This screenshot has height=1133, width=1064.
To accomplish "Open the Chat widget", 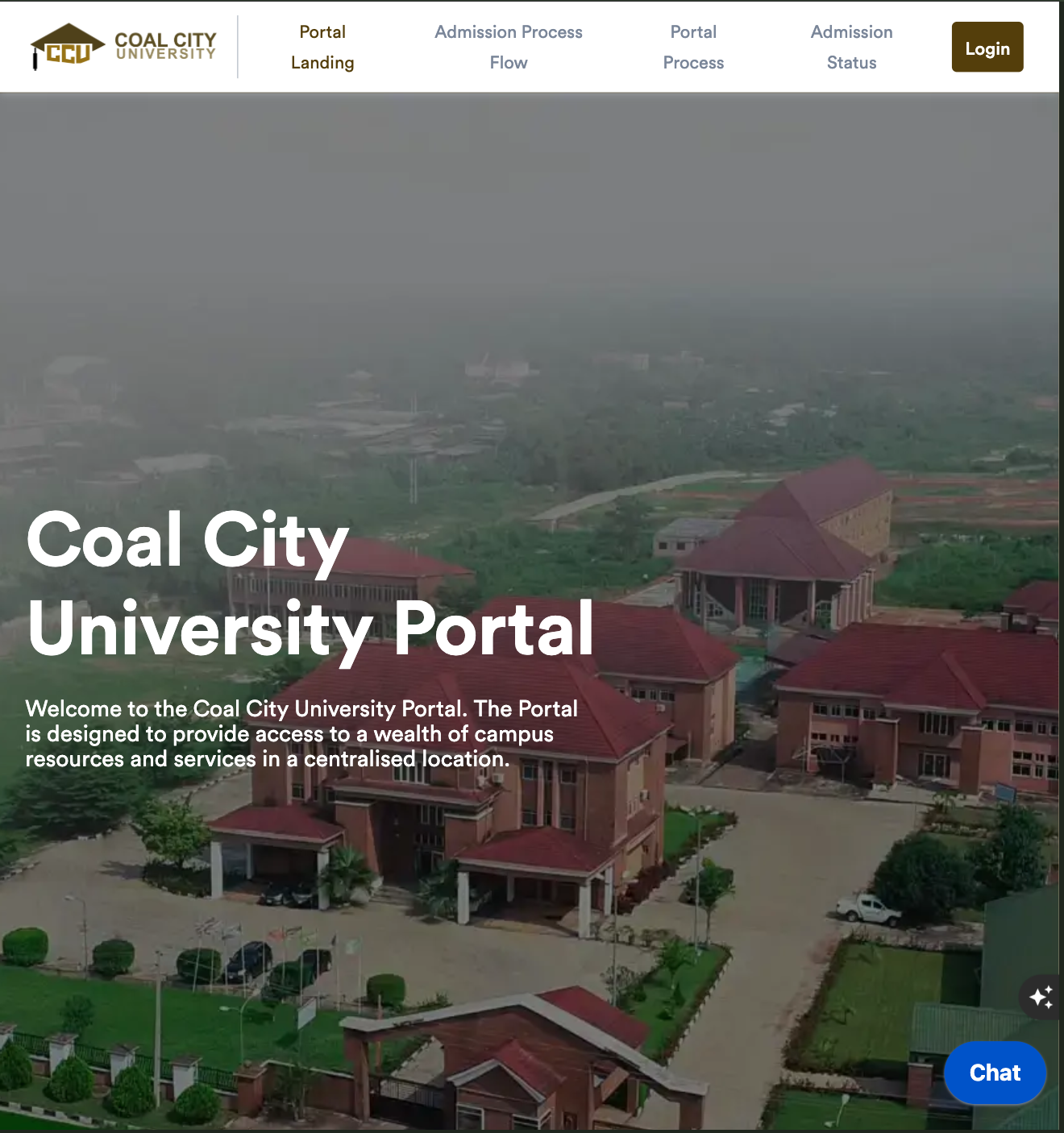I will 995,1073.
